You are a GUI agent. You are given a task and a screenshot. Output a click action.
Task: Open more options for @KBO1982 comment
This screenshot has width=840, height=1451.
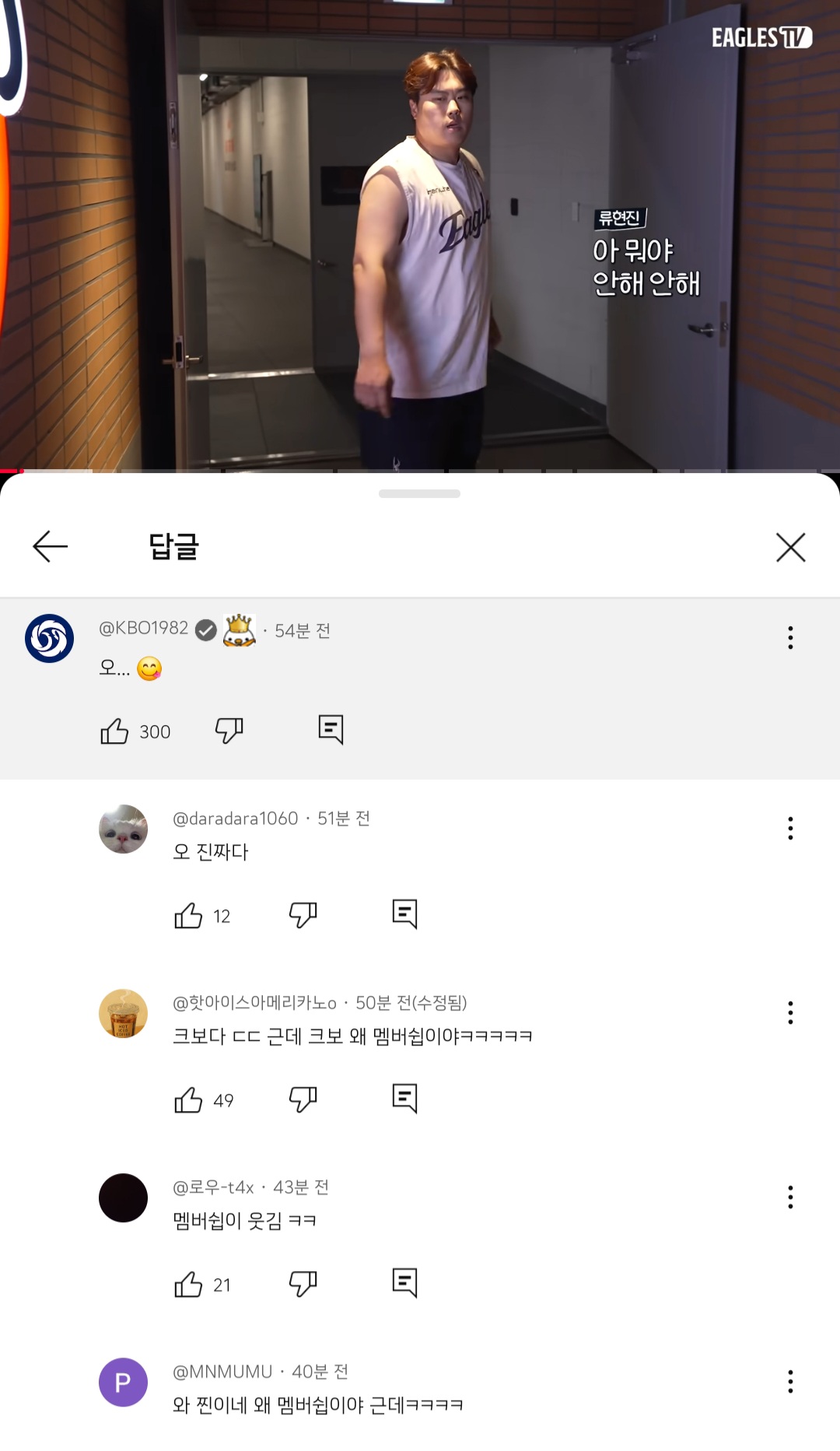coord(790,638)
